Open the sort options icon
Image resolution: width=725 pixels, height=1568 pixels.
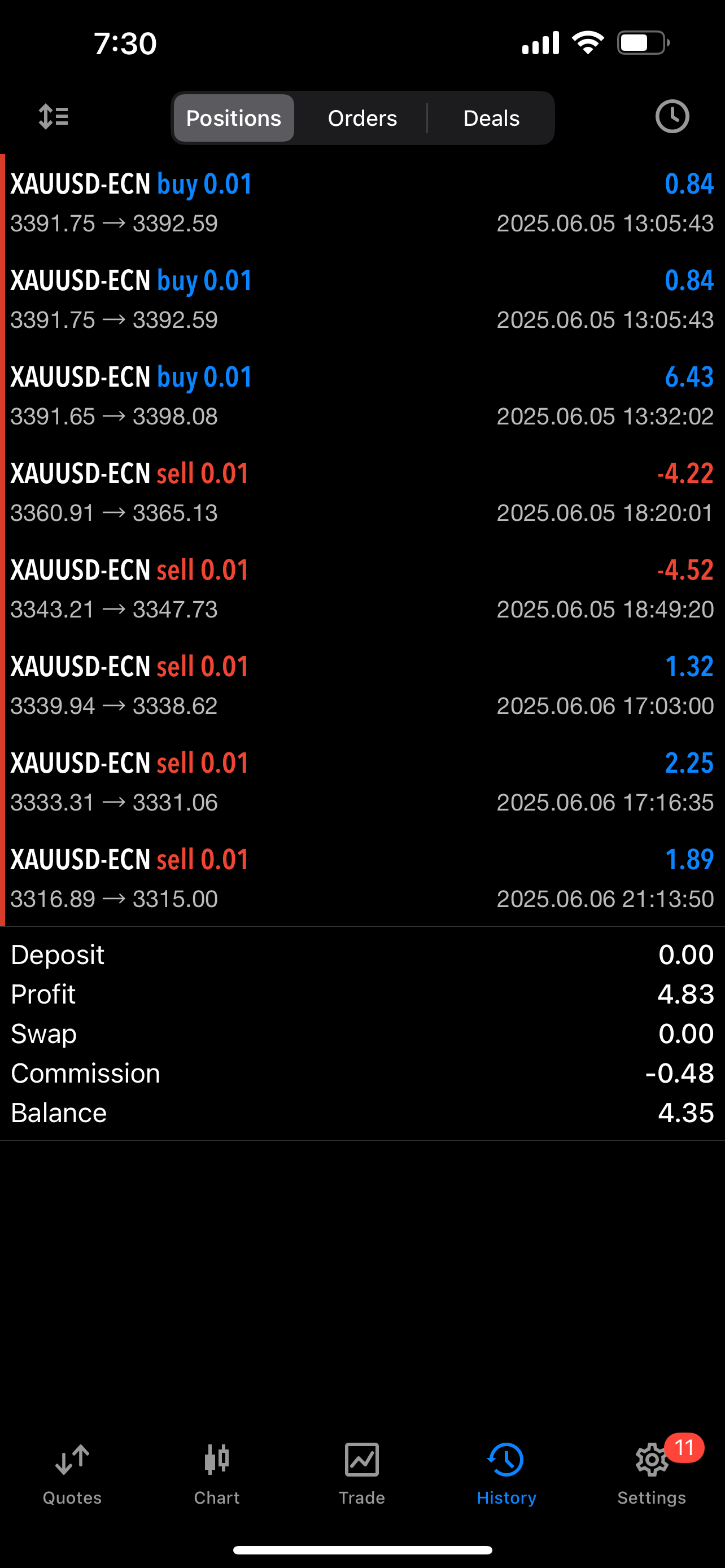click(54, 117)
